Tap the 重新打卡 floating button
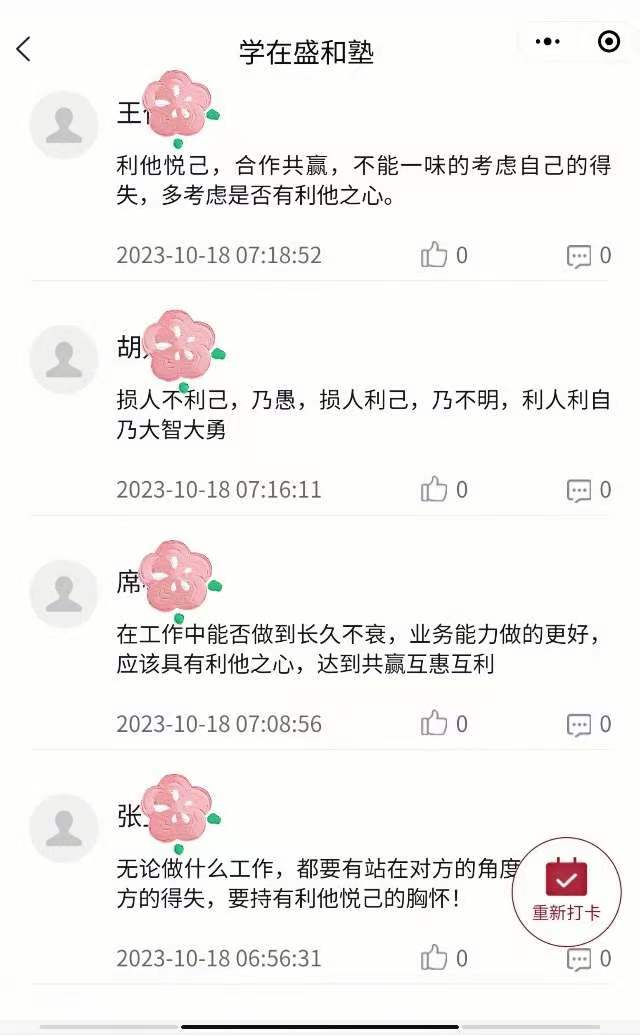640x1035 pixels. [x=566, y=890]
